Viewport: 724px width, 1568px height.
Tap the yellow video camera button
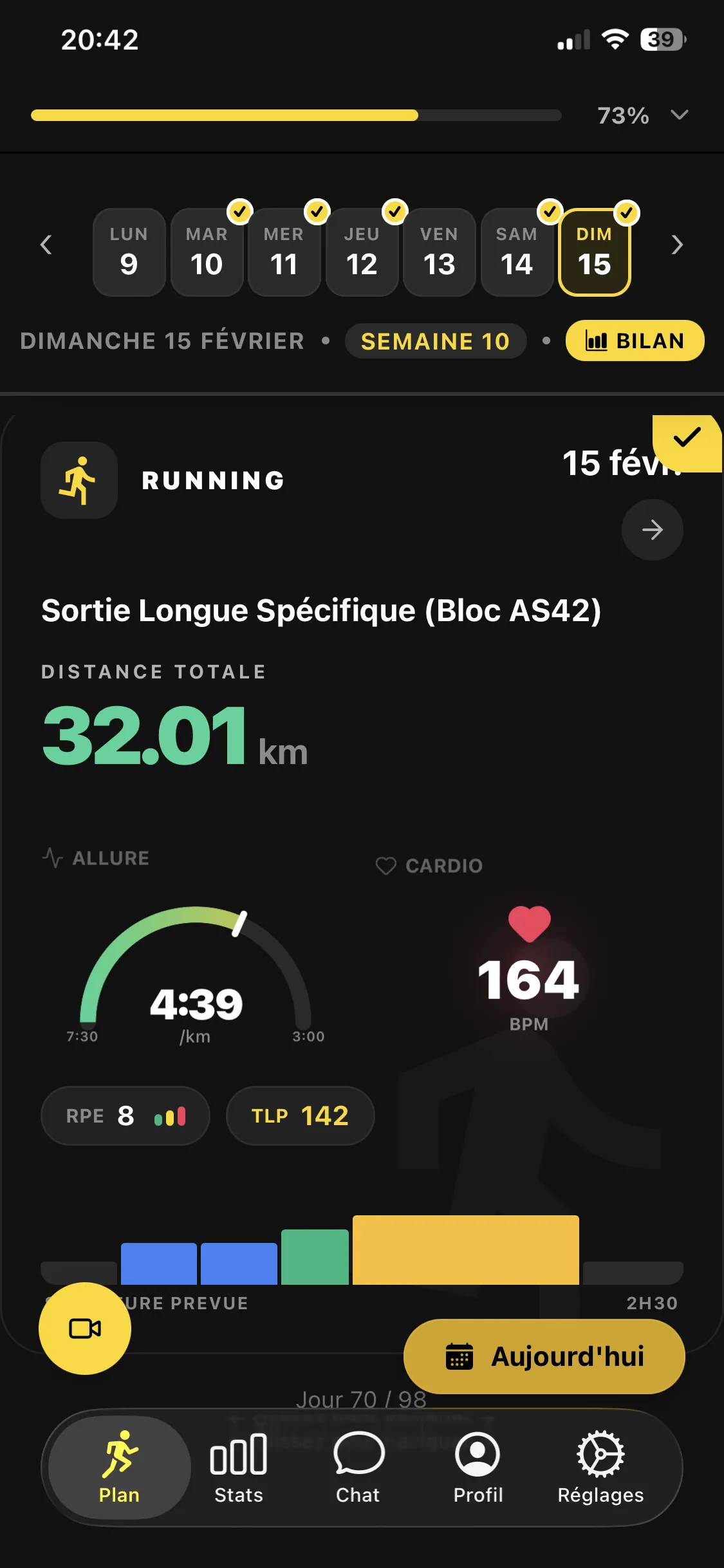tap(85, 1328)
